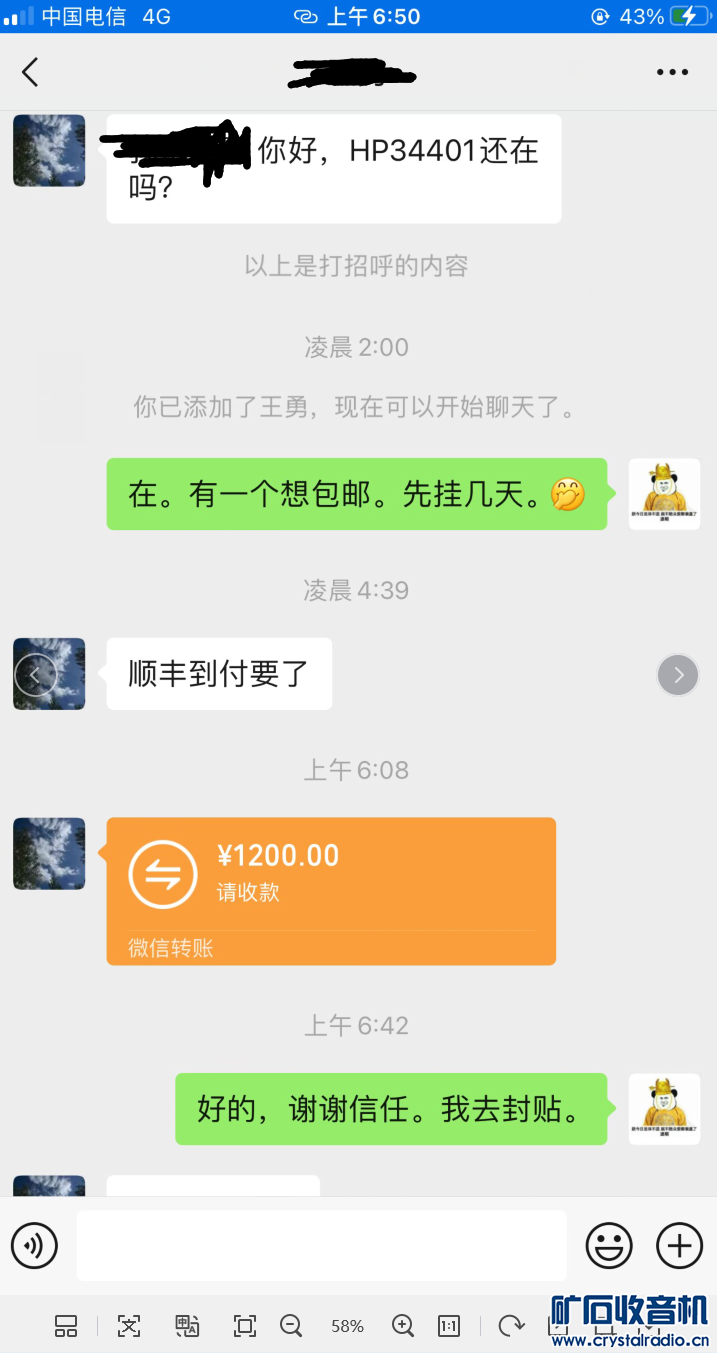Screen dimensions: 717x1353
Task: Translate the text in the image
Action: click(187, 1326)
